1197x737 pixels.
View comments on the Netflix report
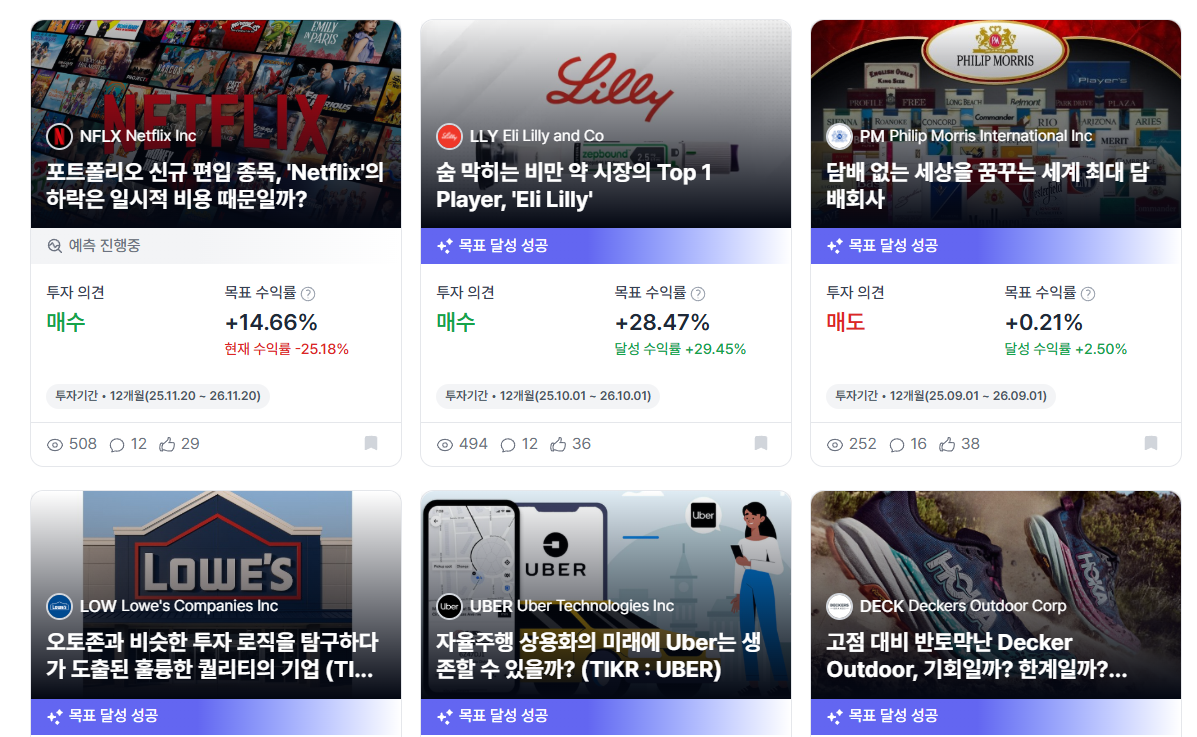pos(117,444)
